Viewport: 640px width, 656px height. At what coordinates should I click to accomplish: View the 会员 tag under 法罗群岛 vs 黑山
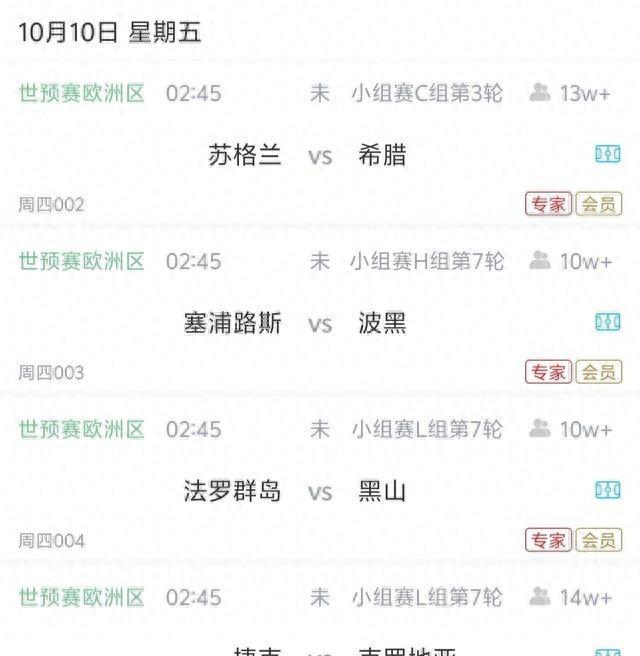[599, 540]
